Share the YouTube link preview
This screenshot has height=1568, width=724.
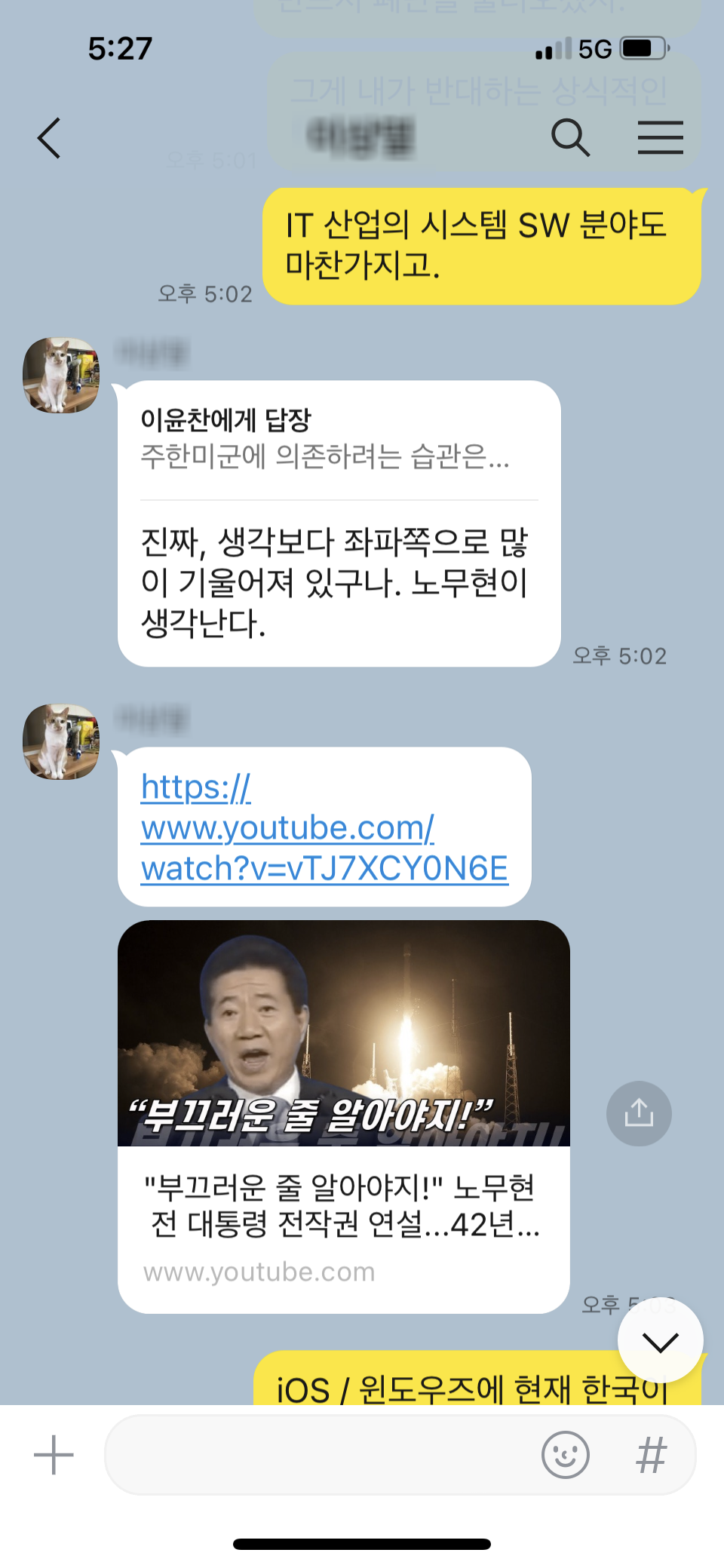pos(639,1113)
